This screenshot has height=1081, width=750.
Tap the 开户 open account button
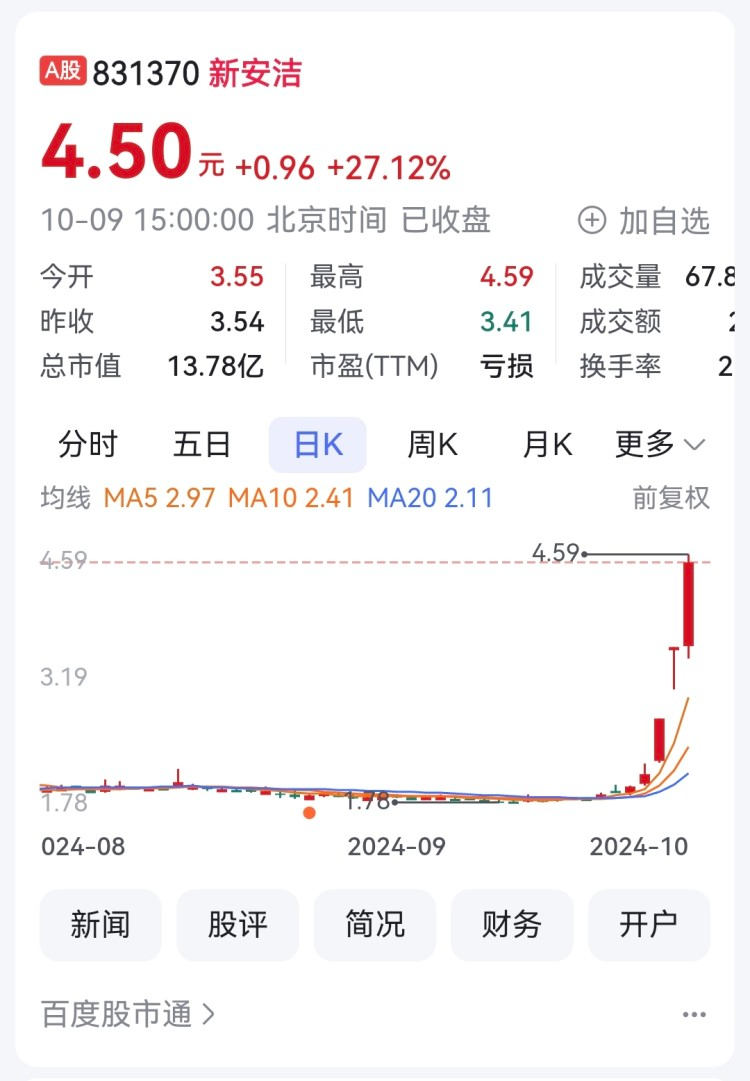tap(649, 925)
